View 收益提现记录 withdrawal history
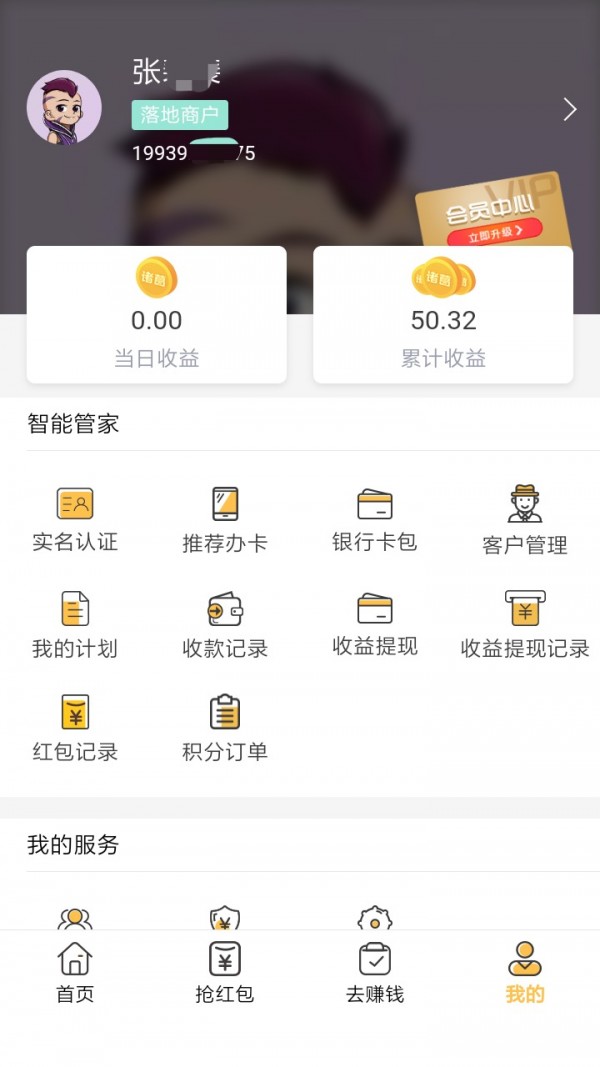 [x=524, y=625]
